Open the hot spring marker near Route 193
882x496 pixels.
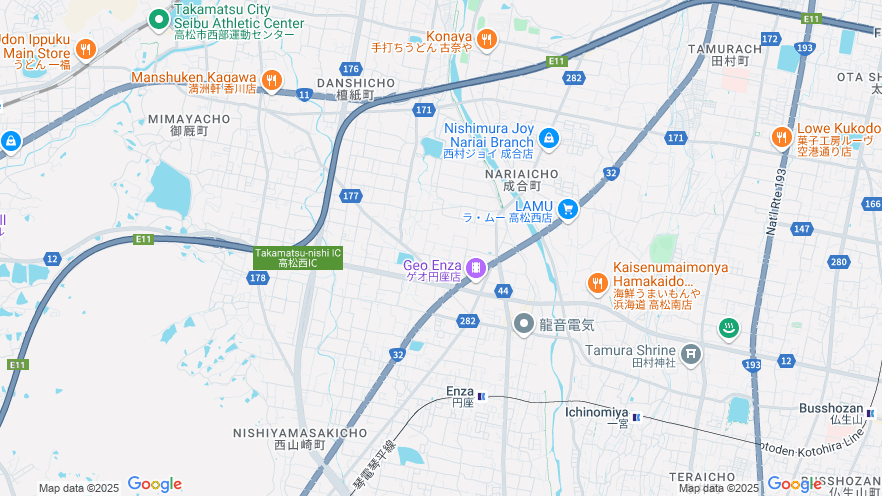(730, 328)
